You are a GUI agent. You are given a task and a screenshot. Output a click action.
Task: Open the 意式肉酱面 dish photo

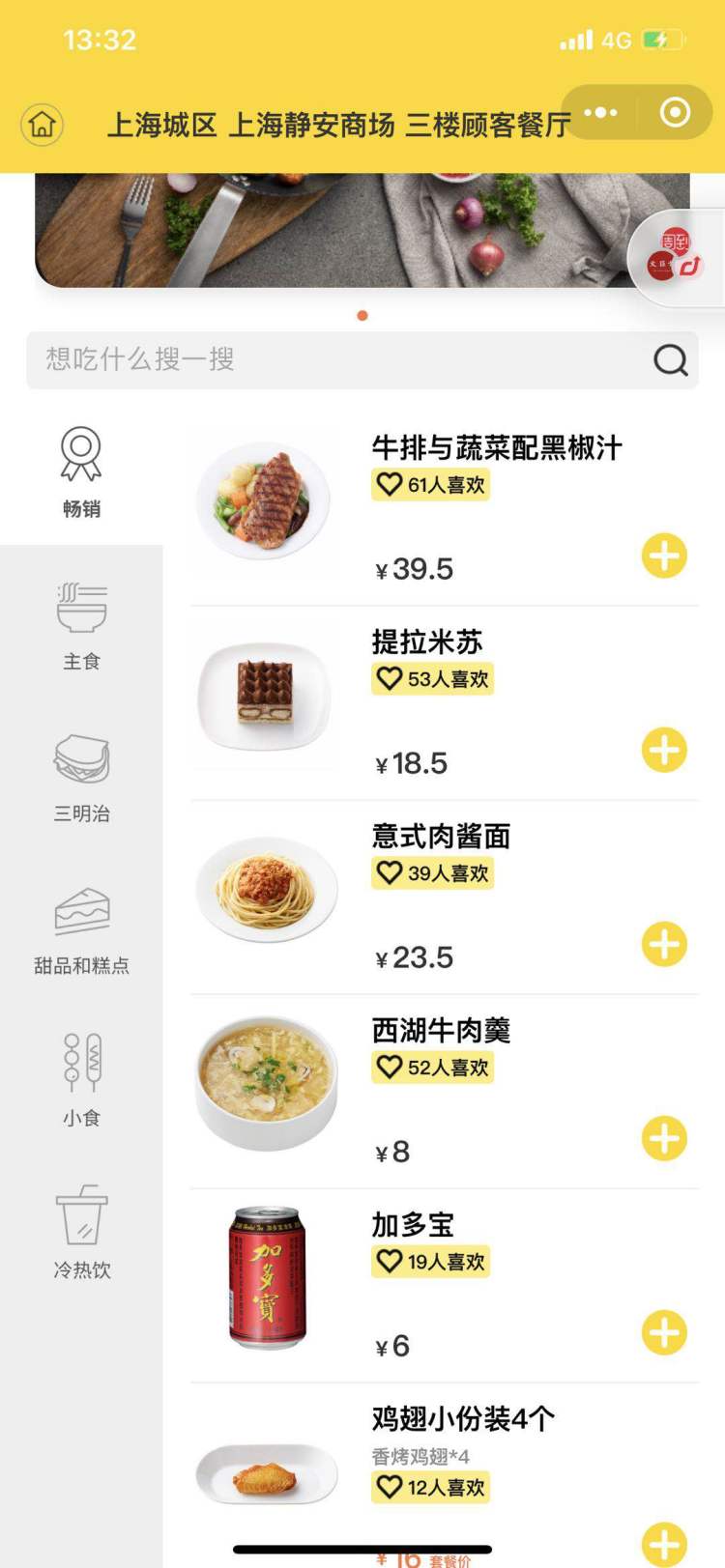[x=266, y=889]
